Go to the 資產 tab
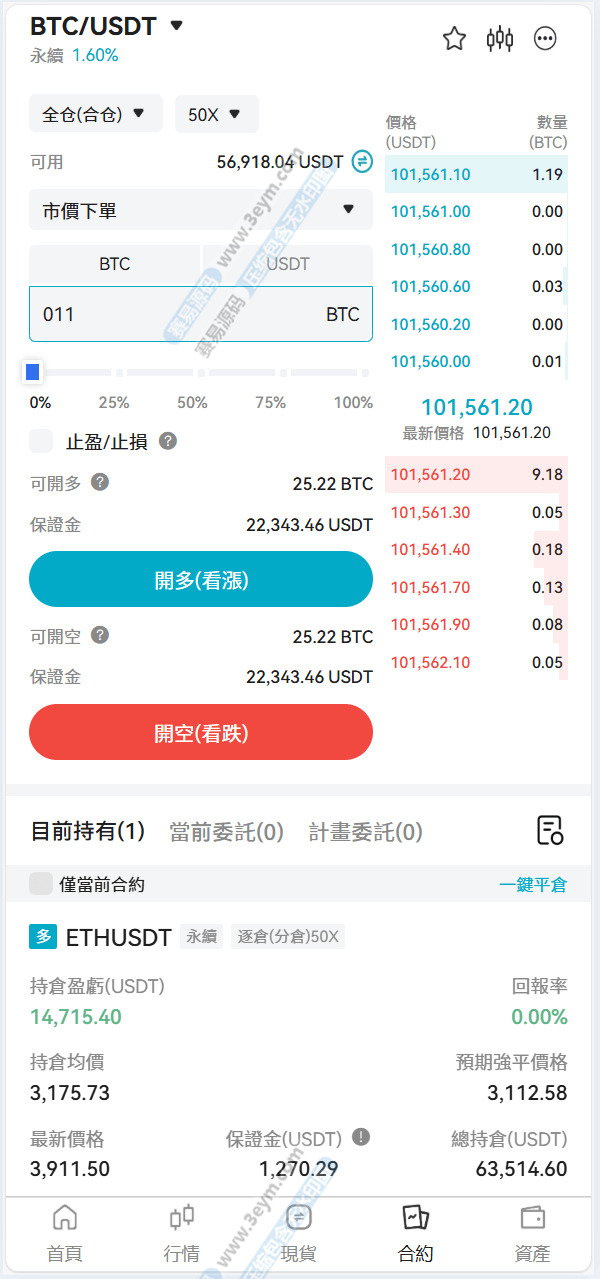Viewport: 600px width, 1279px height. (x=532, y=1233)
